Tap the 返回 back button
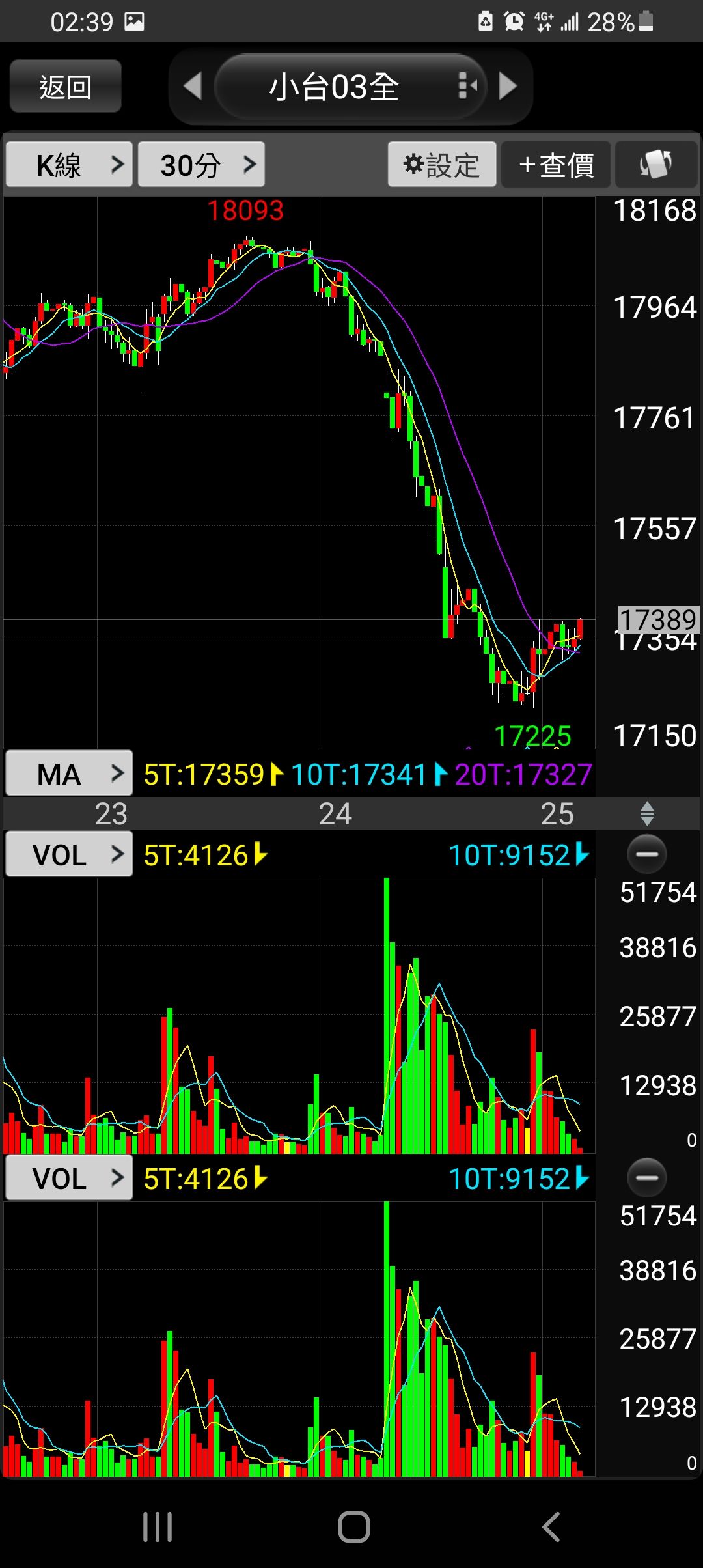The width and height of the screenshot is (703, 1568). (66, 87)
